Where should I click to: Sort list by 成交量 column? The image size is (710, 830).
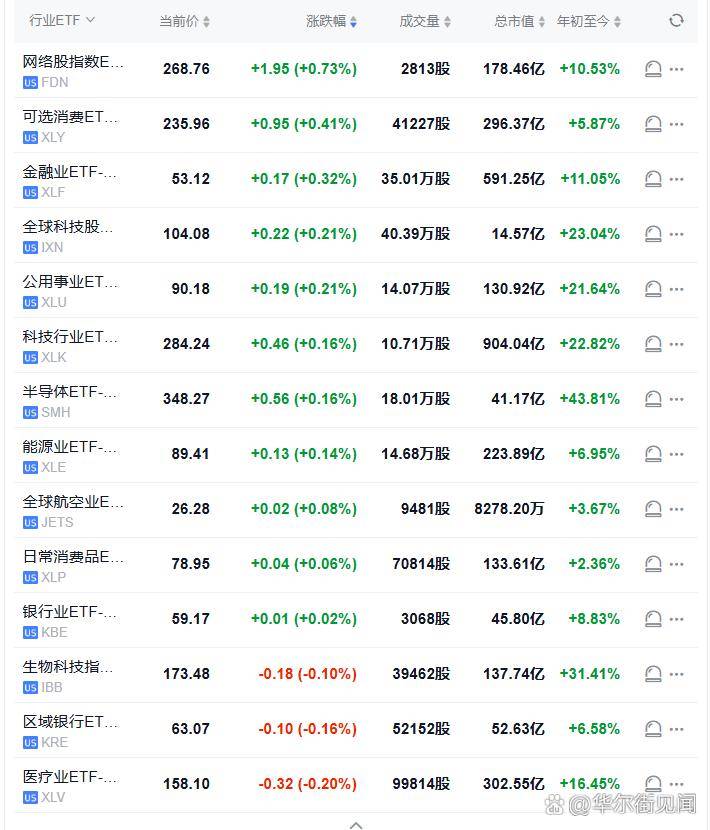point(425,21)
